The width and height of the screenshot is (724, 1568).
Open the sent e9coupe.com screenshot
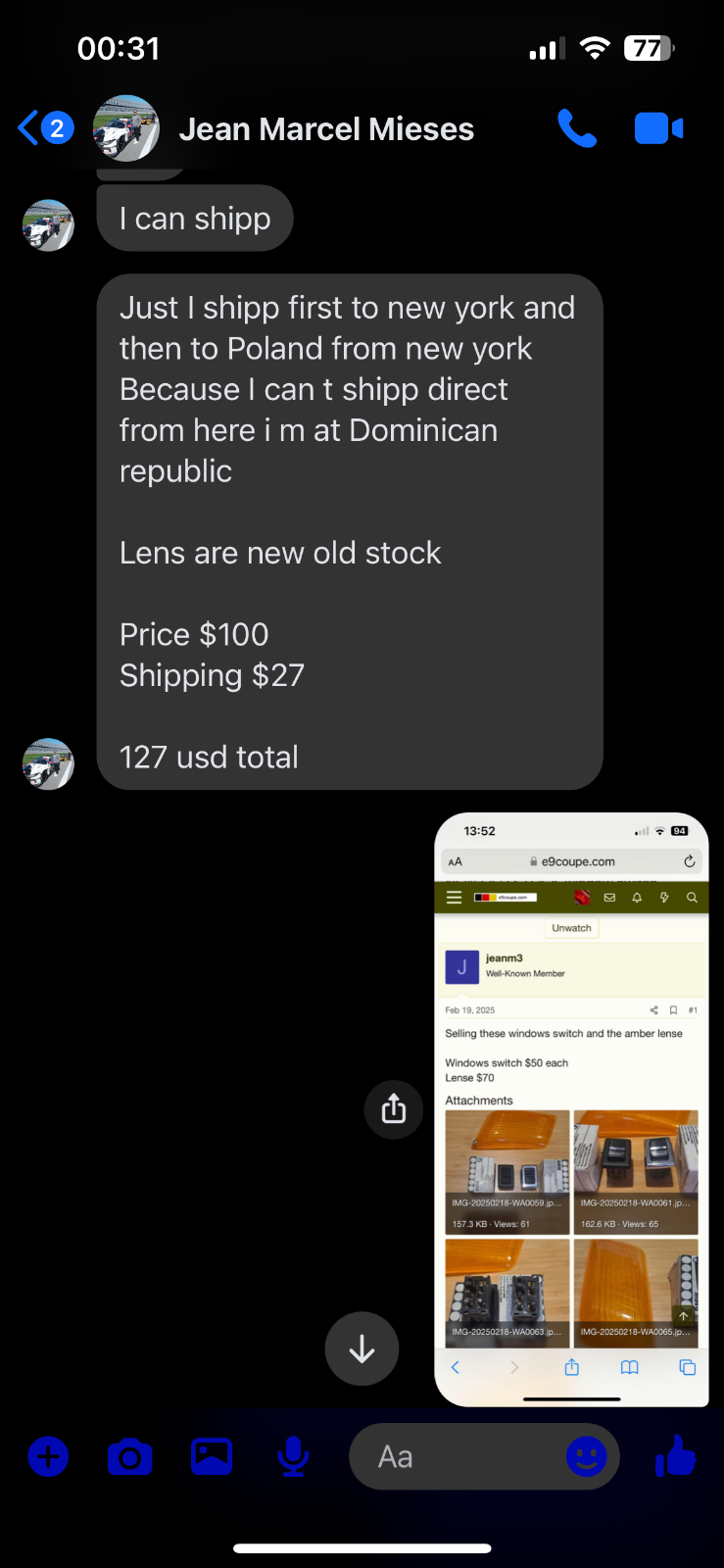click(571, 1109)
